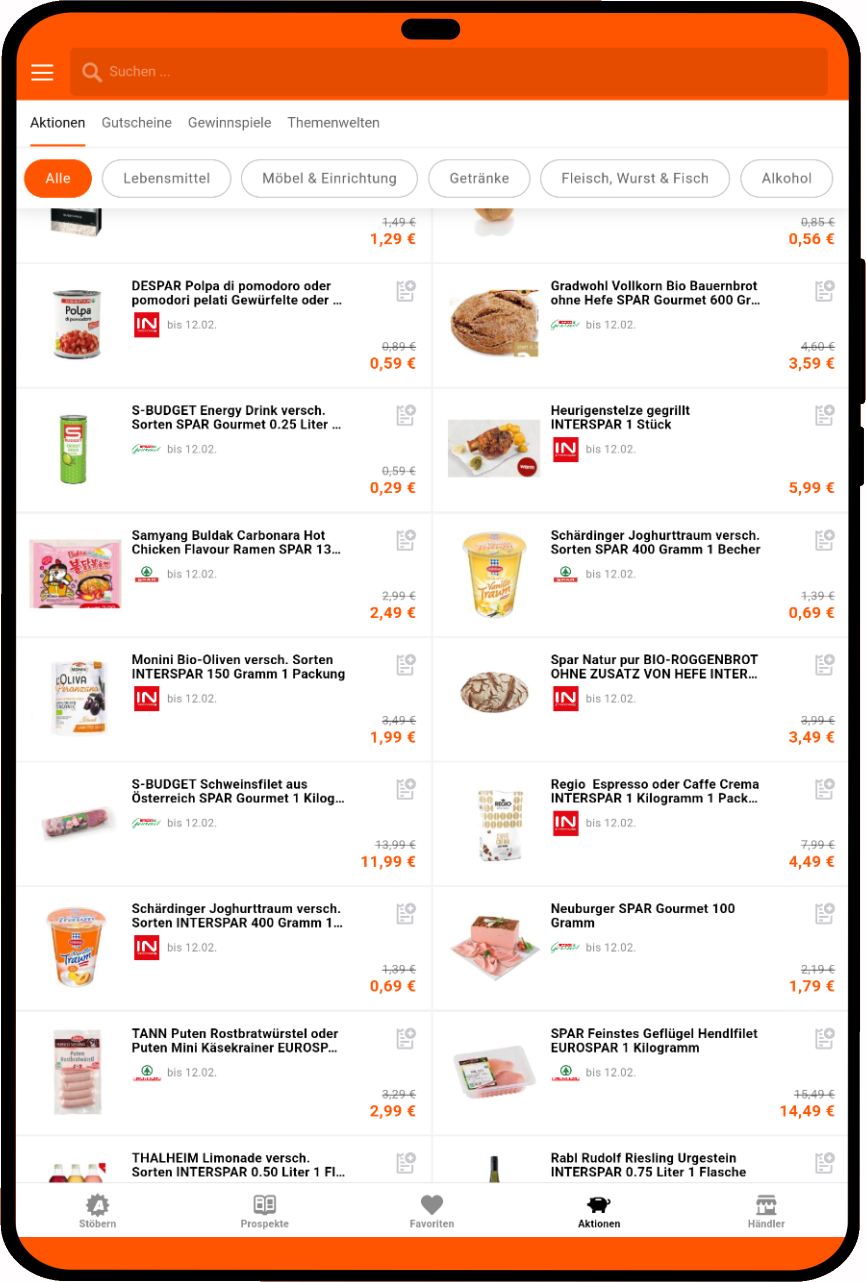The height and width of the screenshot is (1282, 866).
Task: Open the Heurigenstelze gegrillt offer
Action: 620,417
